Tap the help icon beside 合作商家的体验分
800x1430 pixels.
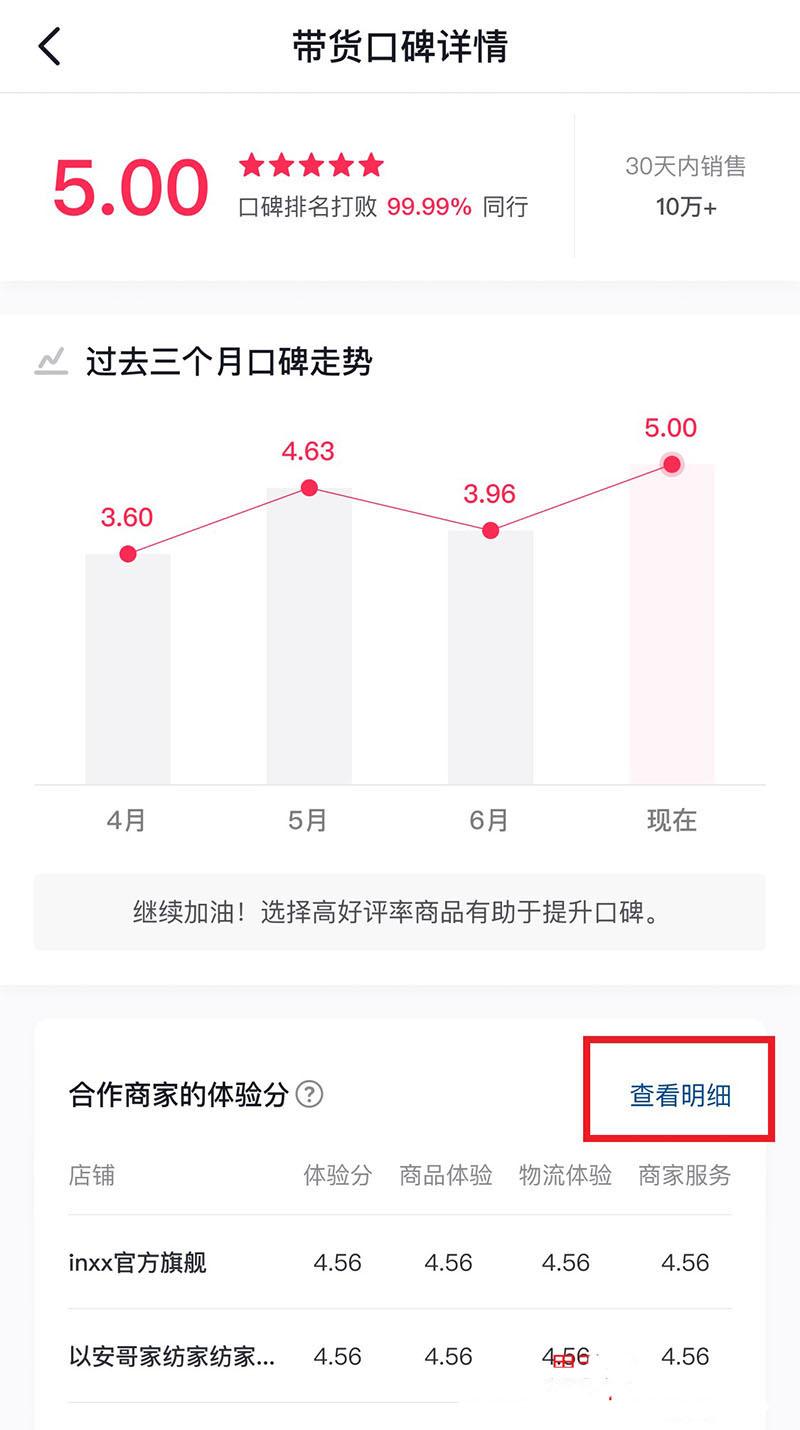point(310,1095)
